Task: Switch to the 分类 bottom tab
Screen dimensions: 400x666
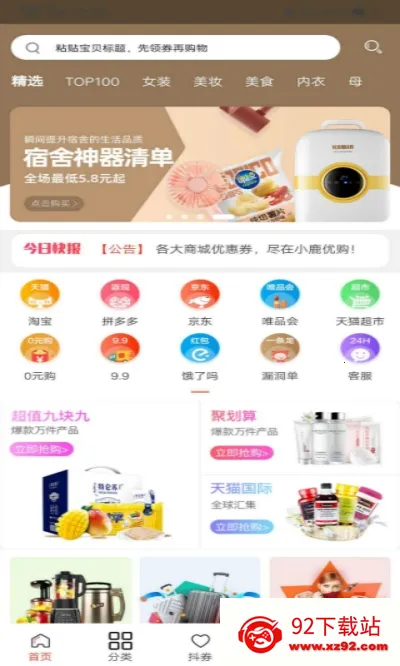Action: (x=120, y=646)
